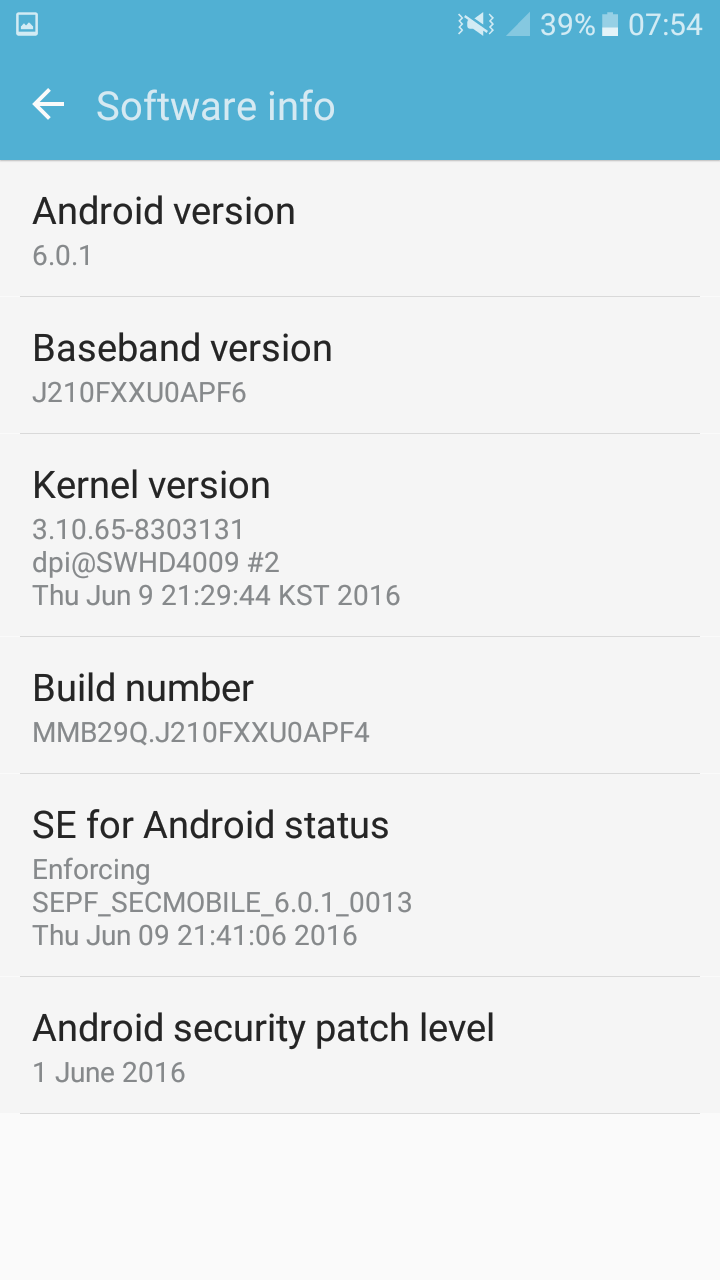Tap the Build number row
The height and width of the screenshot is (1280, 720).
tap(360, 707)
